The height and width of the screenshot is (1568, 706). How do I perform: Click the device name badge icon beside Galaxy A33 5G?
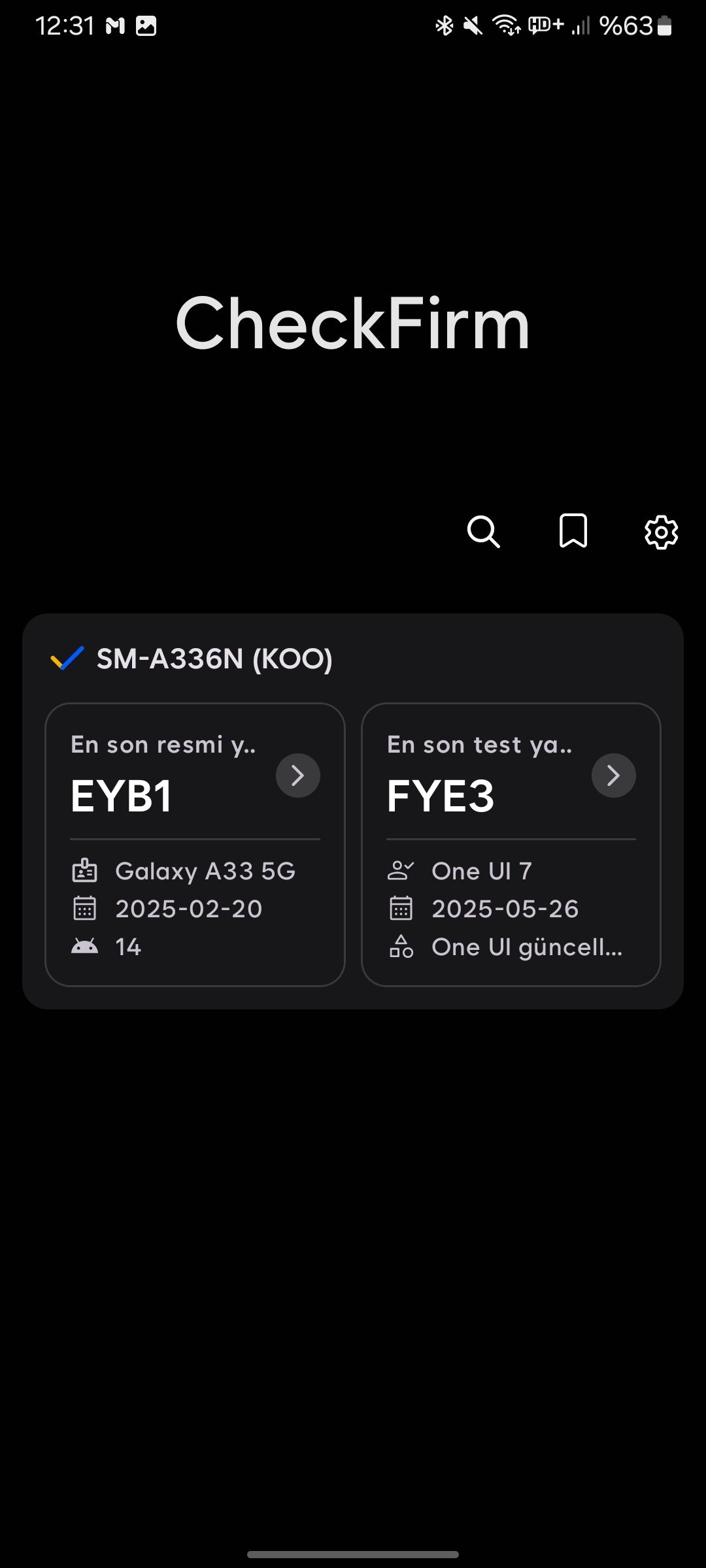tap(85, 871)
